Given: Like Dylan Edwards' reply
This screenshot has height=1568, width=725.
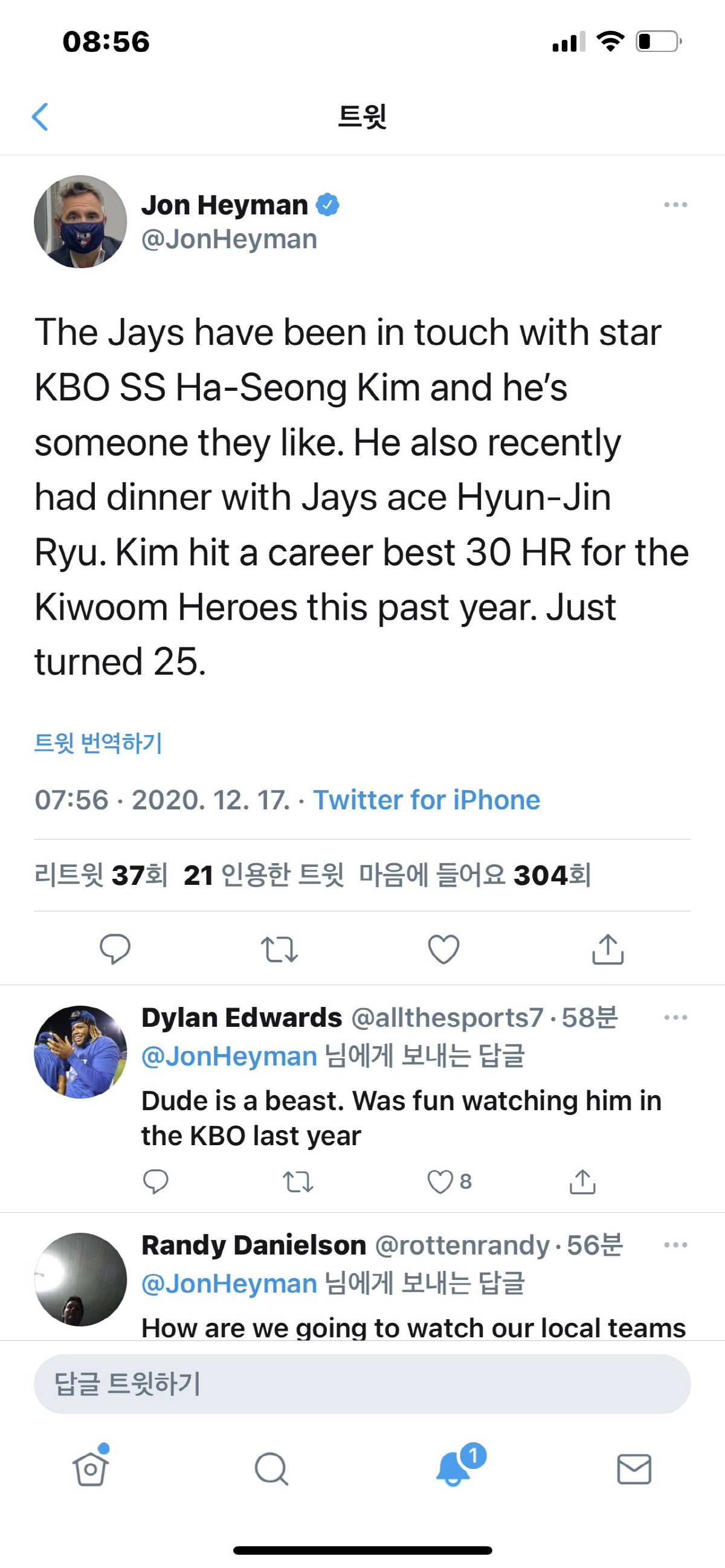Looking at the screenshot, I should click(x=440, y=1181).
